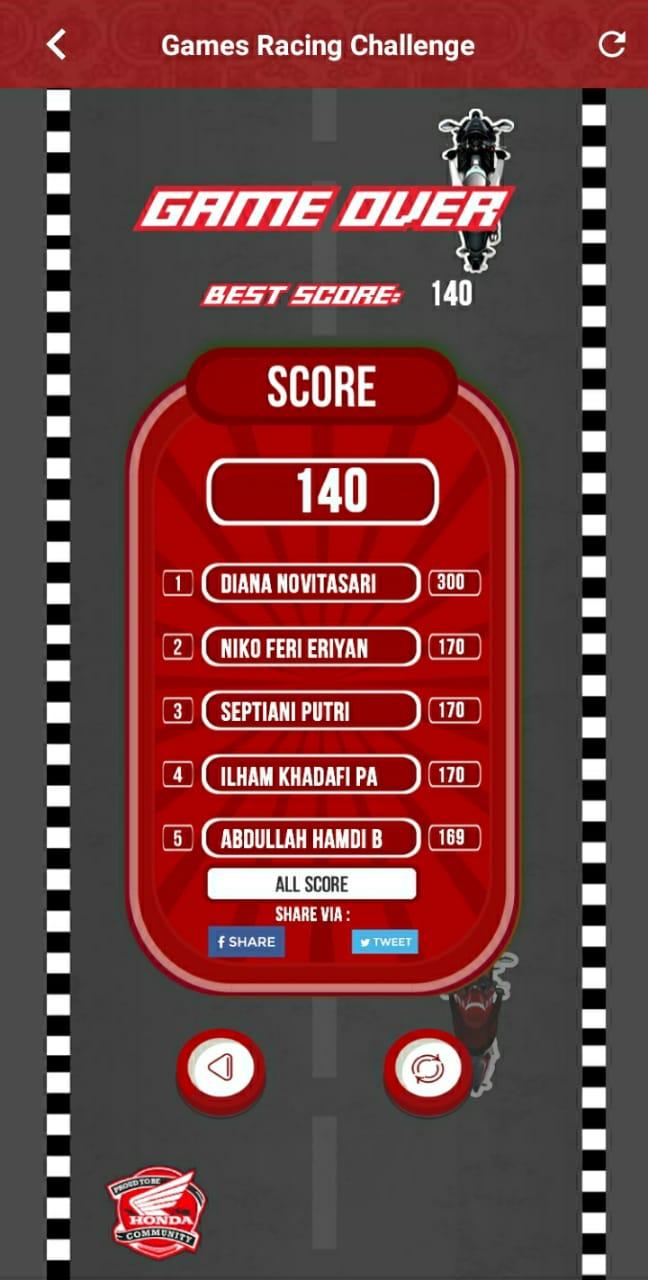Tweet the score on Twitter
The height and width of the screenshot is (1280, 648).
(x=385, y=942)
